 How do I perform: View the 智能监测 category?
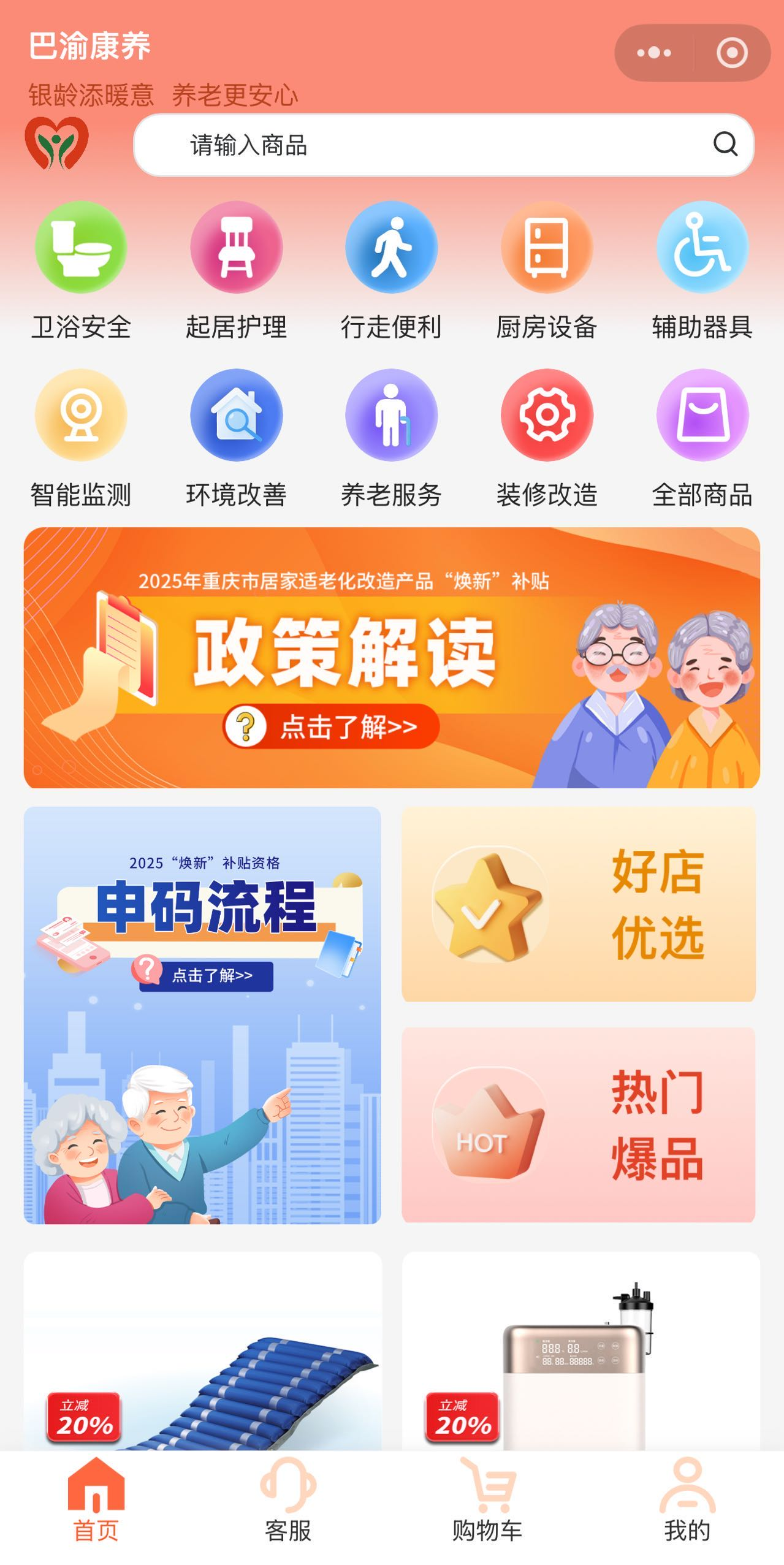coord(81,438)
